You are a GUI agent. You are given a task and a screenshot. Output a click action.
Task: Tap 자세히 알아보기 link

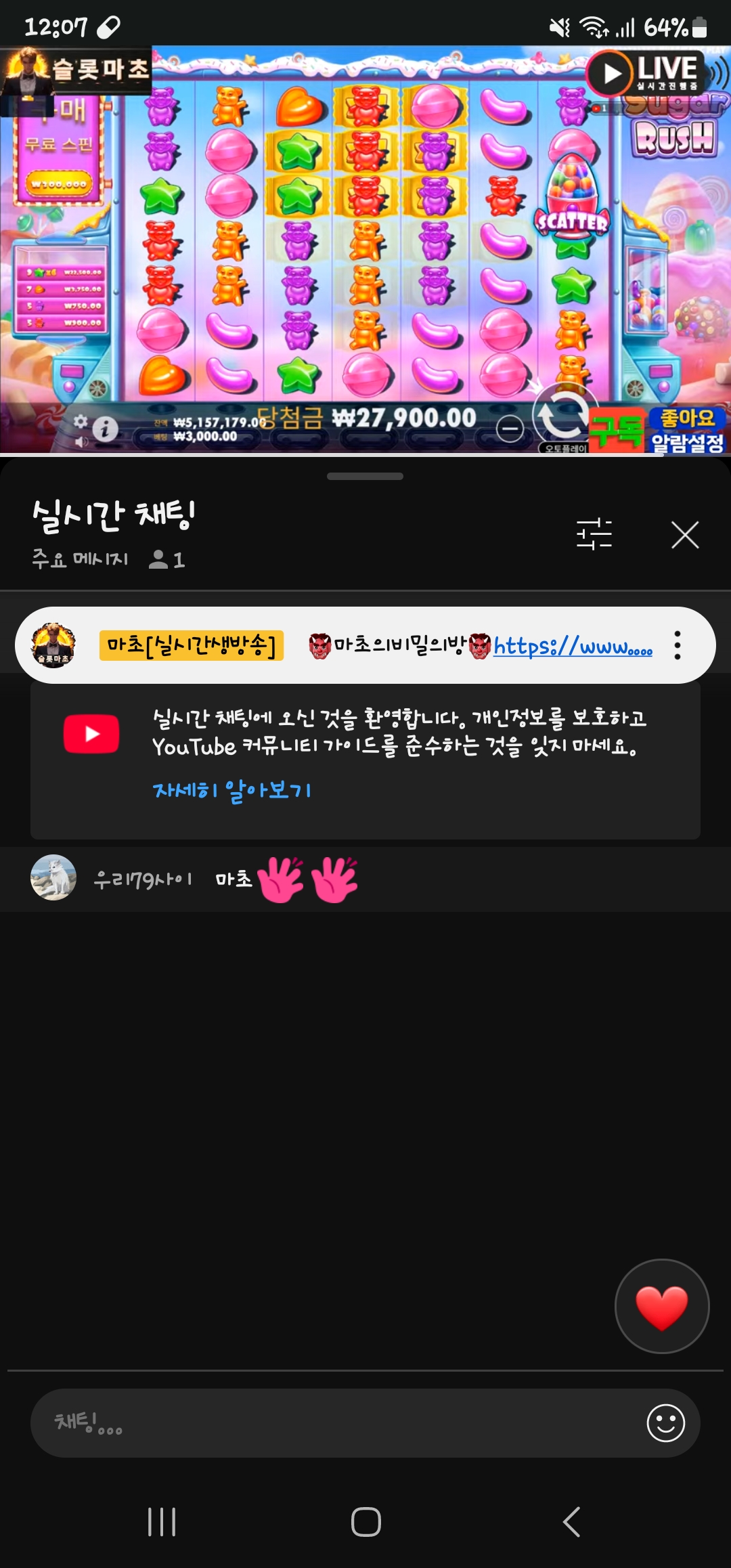(231, 790)
